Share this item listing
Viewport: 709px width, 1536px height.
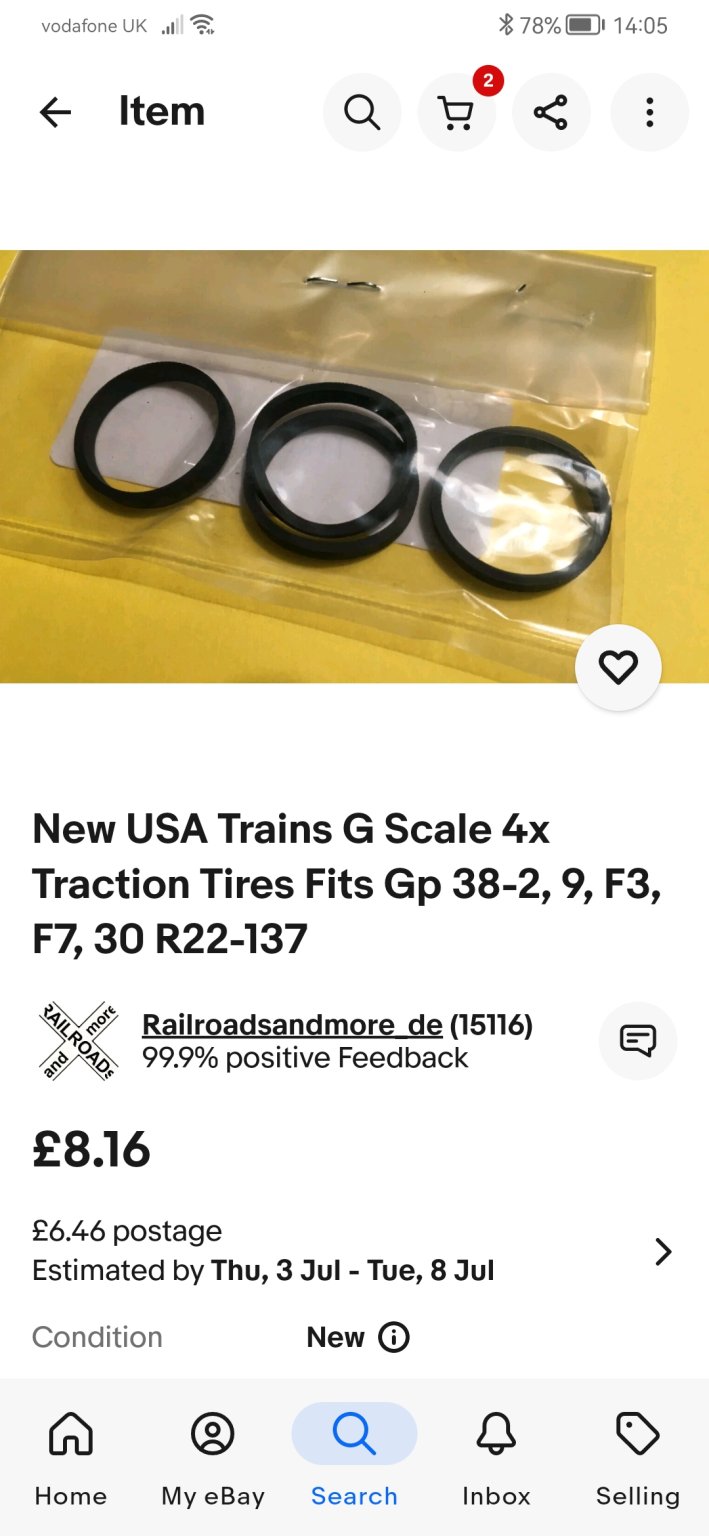point(551,112)
